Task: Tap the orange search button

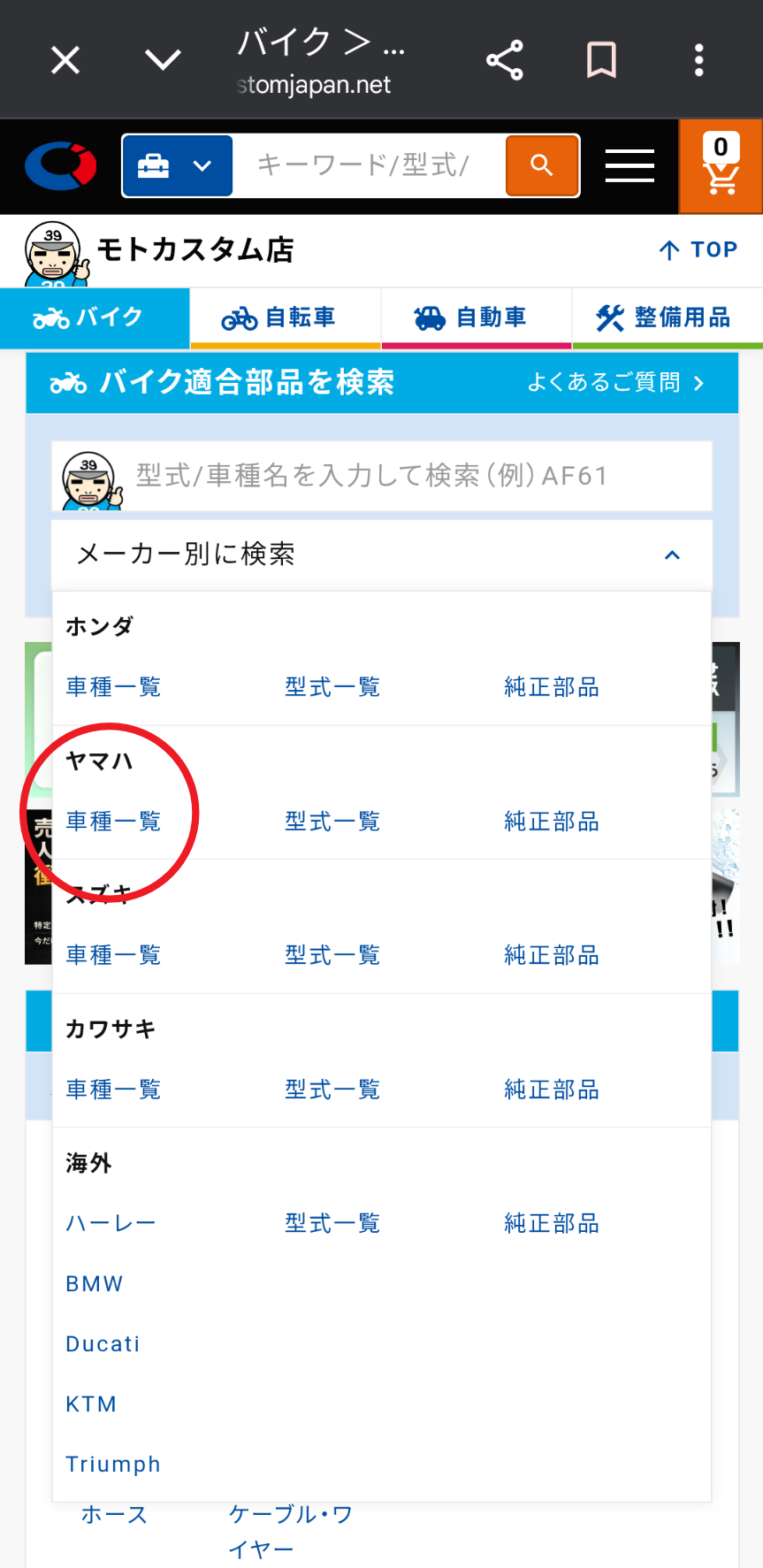Action: (x=542, y=165)
